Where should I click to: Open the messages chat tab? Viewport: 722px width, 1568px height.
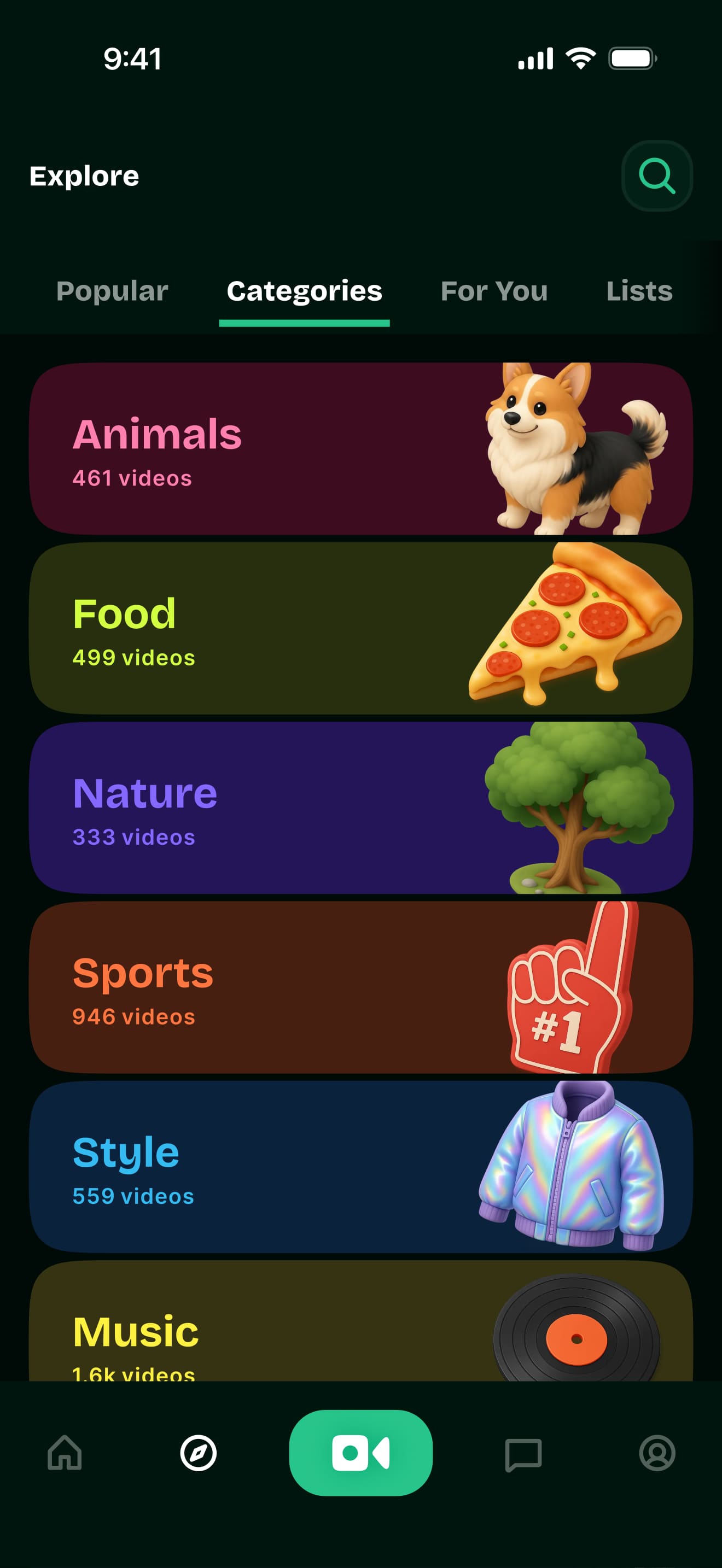click(x=523, y=1454)
